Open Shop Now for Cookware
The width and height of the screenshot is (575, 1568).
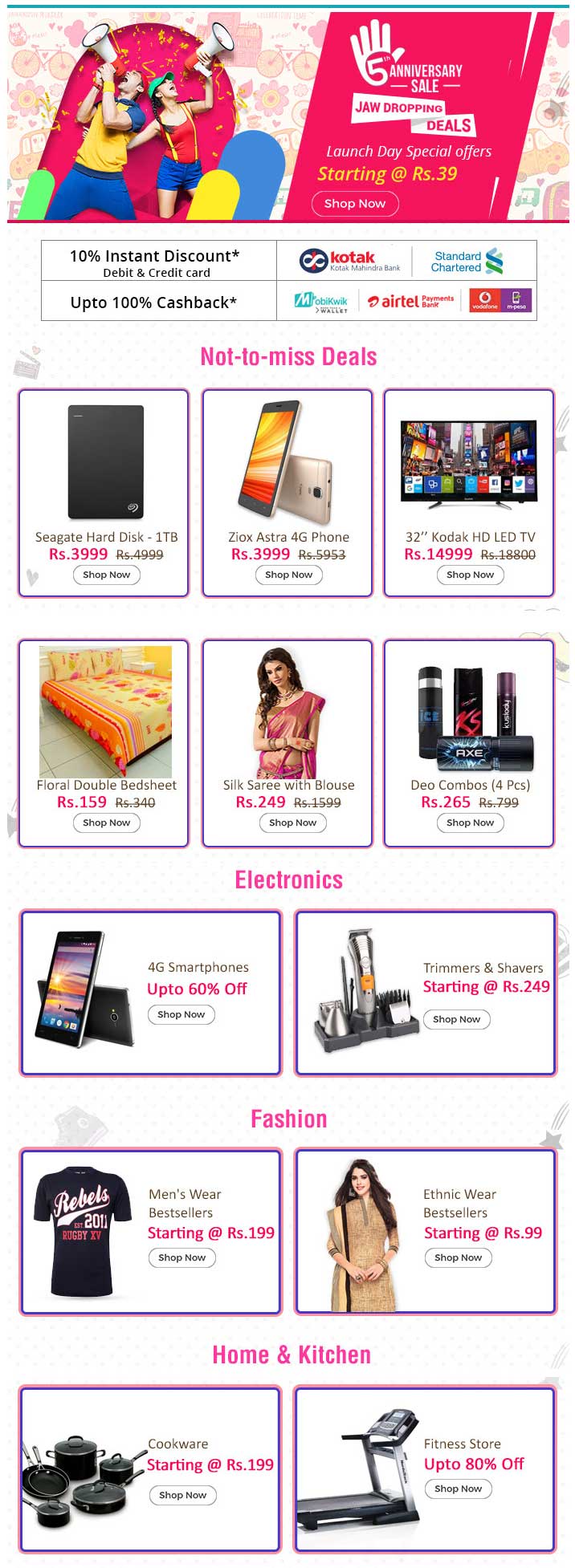pyautogui.click(x=182, y=1495)
